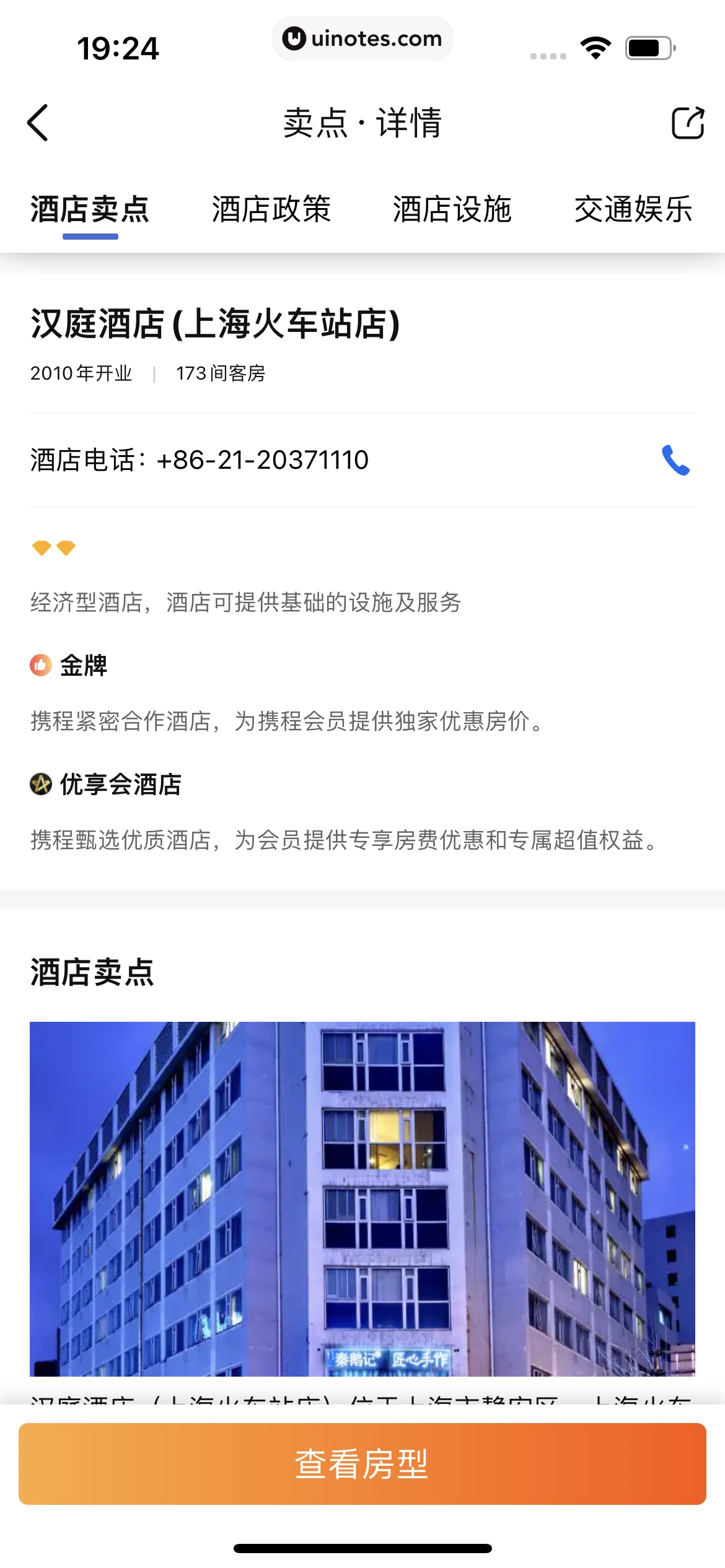Go back using the top-left arrow
The width and height of the screenshot is (725, 1568).
(38, 123)
